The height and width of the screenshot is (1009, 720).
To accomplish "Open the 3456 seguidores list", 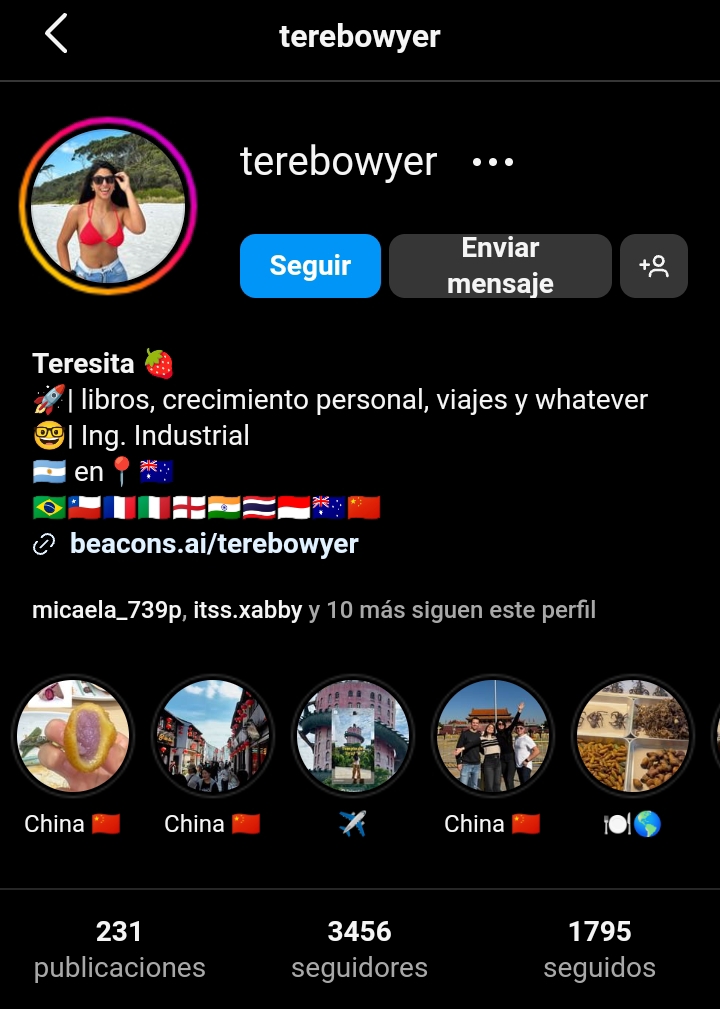I will tap(359, 949).
